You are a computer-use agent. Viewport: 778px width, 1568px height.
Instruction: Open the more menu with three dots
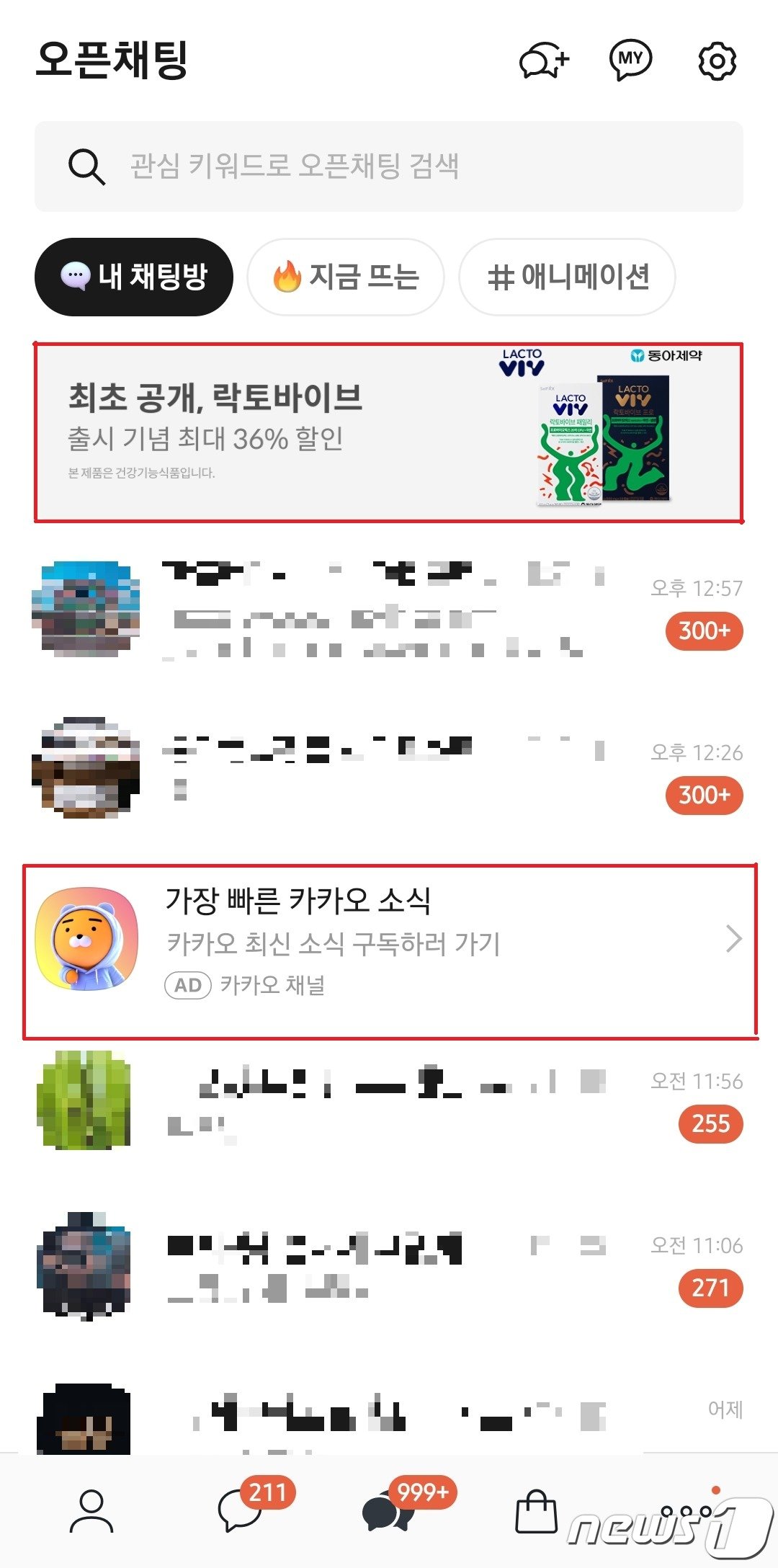pyautogui.click(x=692, y=1512)
